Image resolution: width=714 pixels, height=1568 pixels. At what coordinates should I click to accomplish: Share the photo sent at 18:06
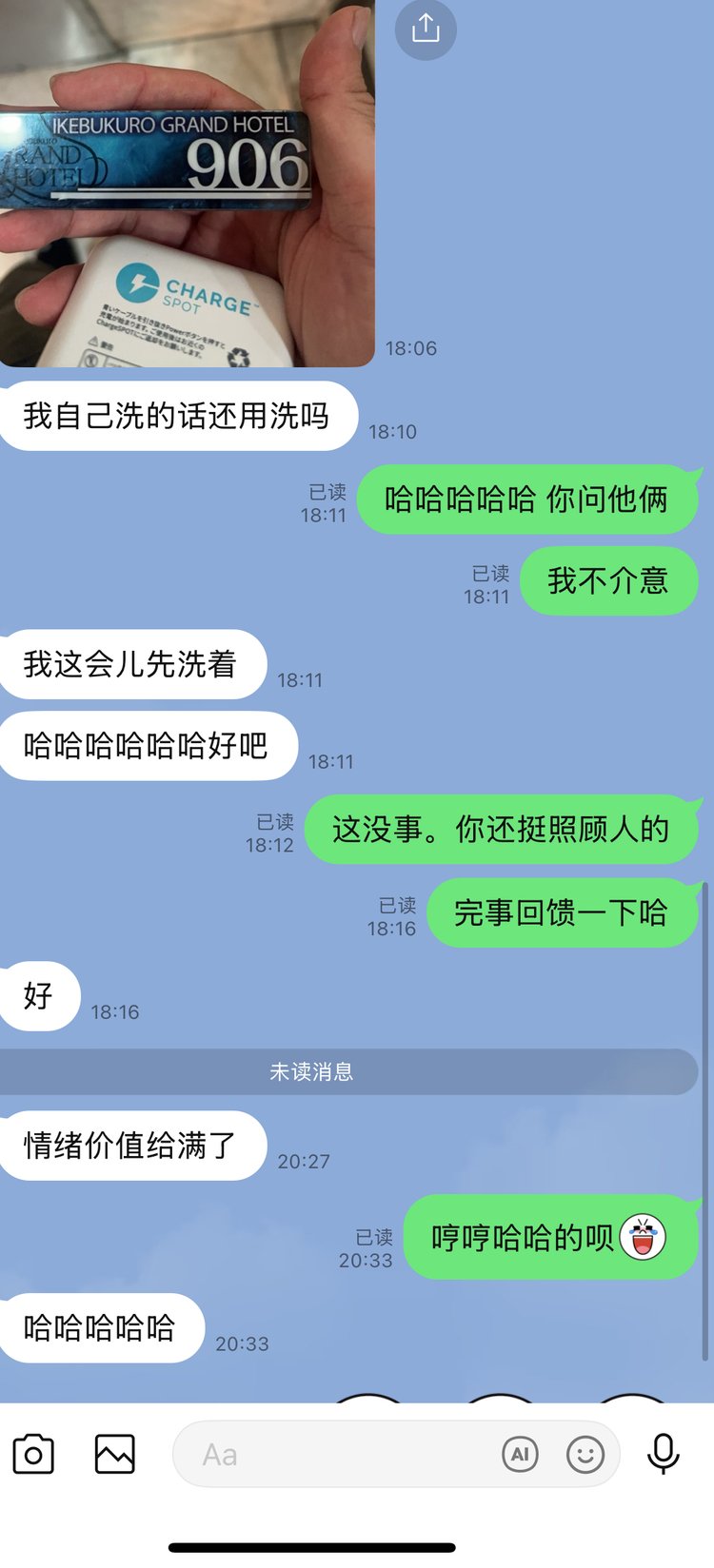pos(426,29)
